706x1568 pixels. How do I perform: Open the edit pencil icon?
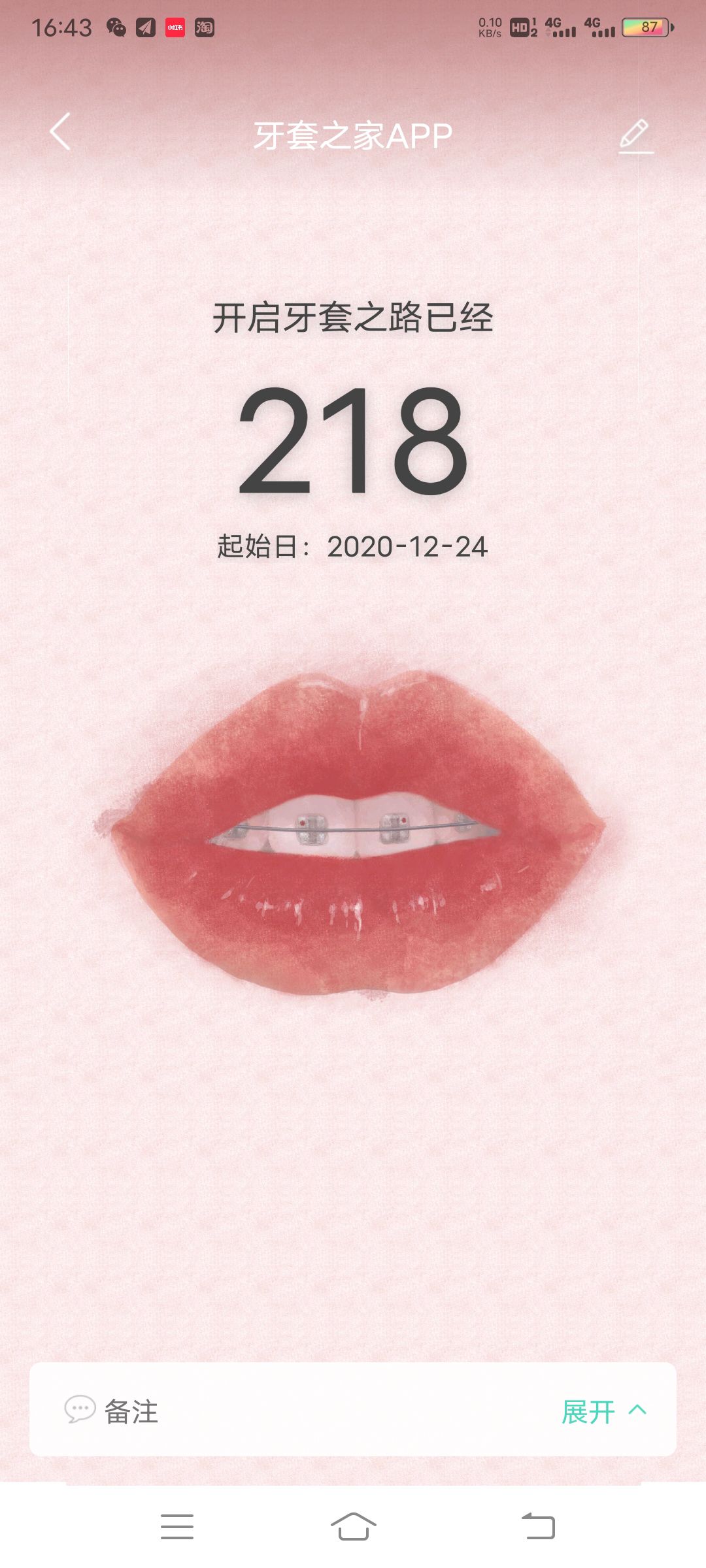(x=635, y=135)
